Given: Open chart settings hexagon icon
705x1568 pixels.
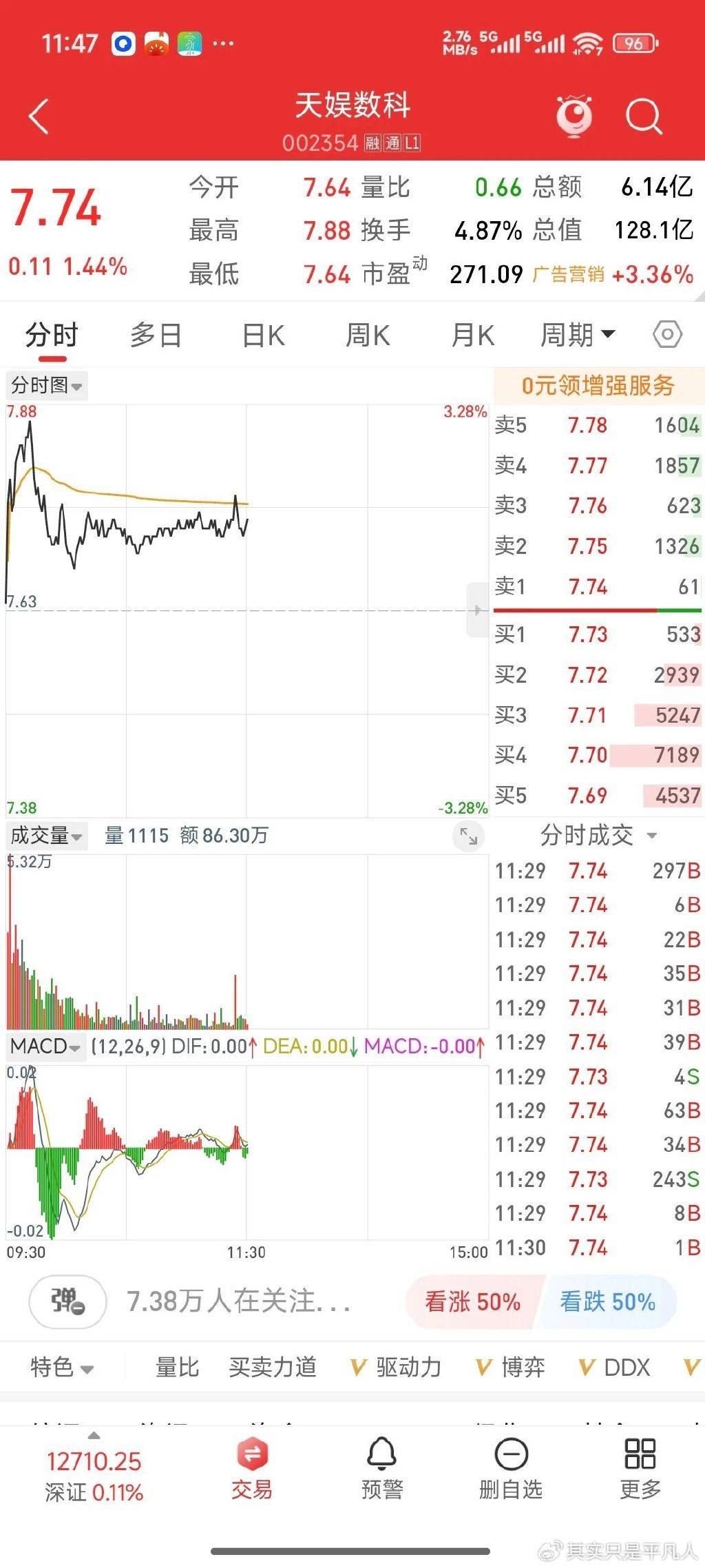Looking at the screenshot, I should tap(667, 336).
